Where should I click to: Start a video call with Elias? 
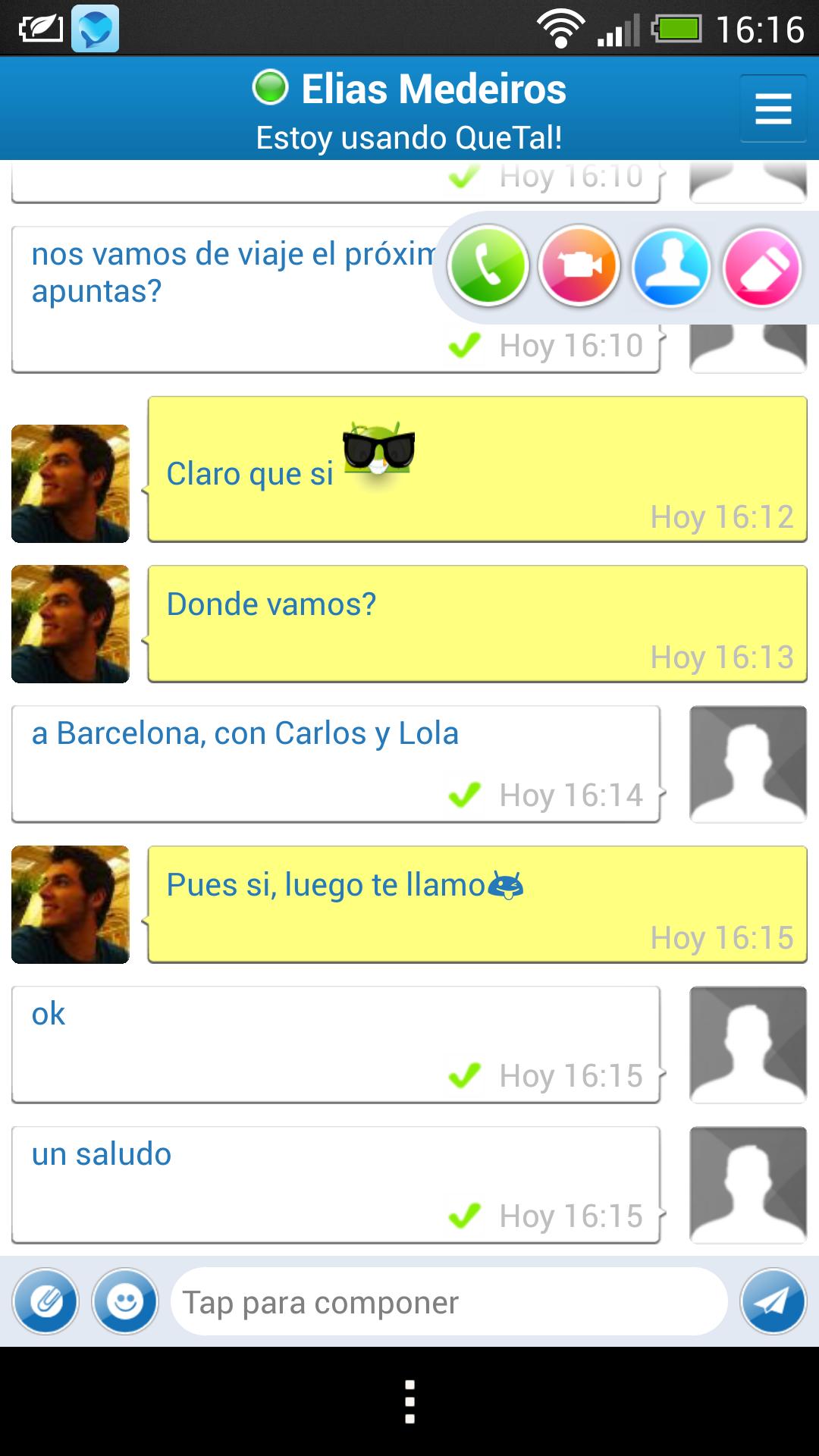tap(579, 266)
